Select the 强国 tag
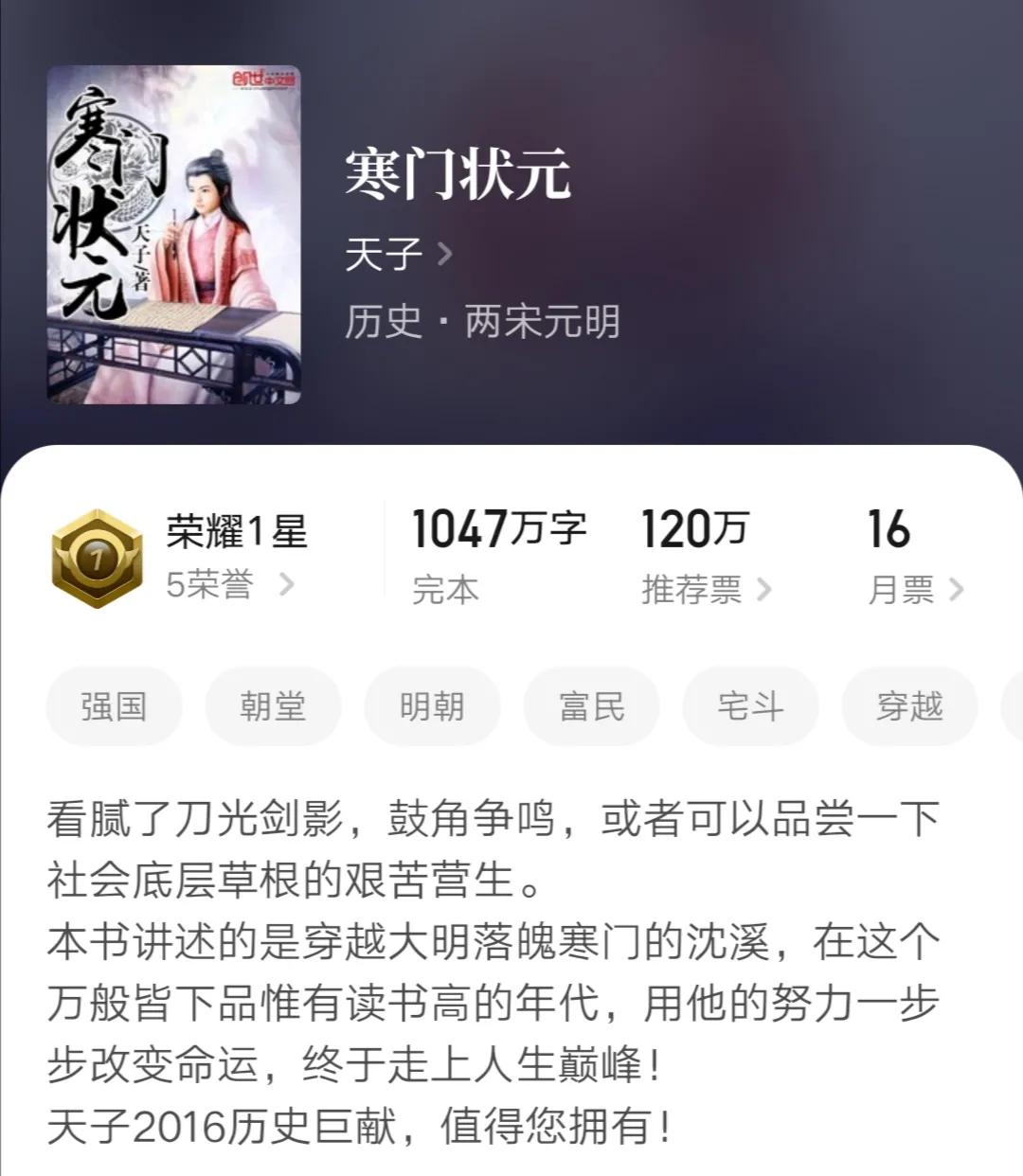This screenshot has height=1176, width=1023. point(113,705)
